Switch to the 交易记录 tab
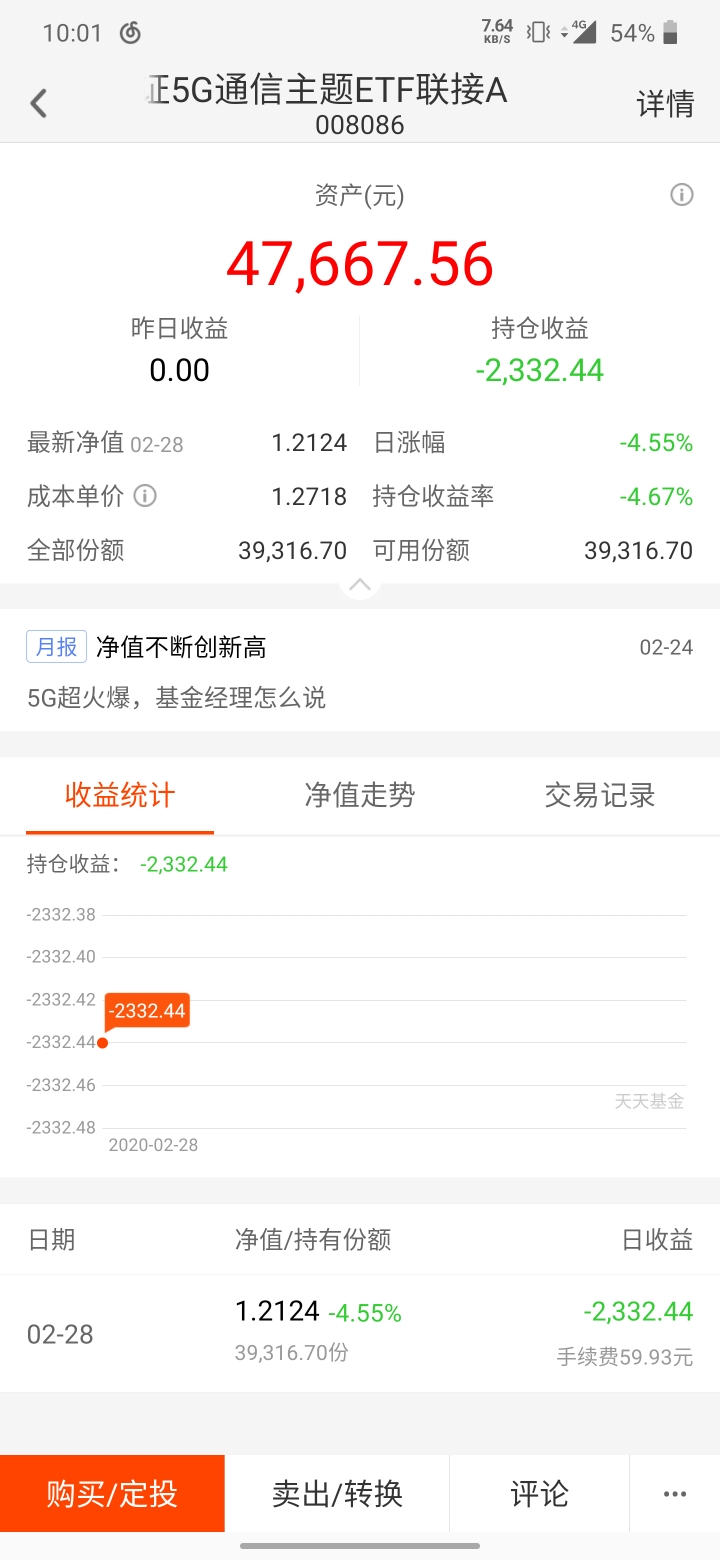 pos(600,795)
